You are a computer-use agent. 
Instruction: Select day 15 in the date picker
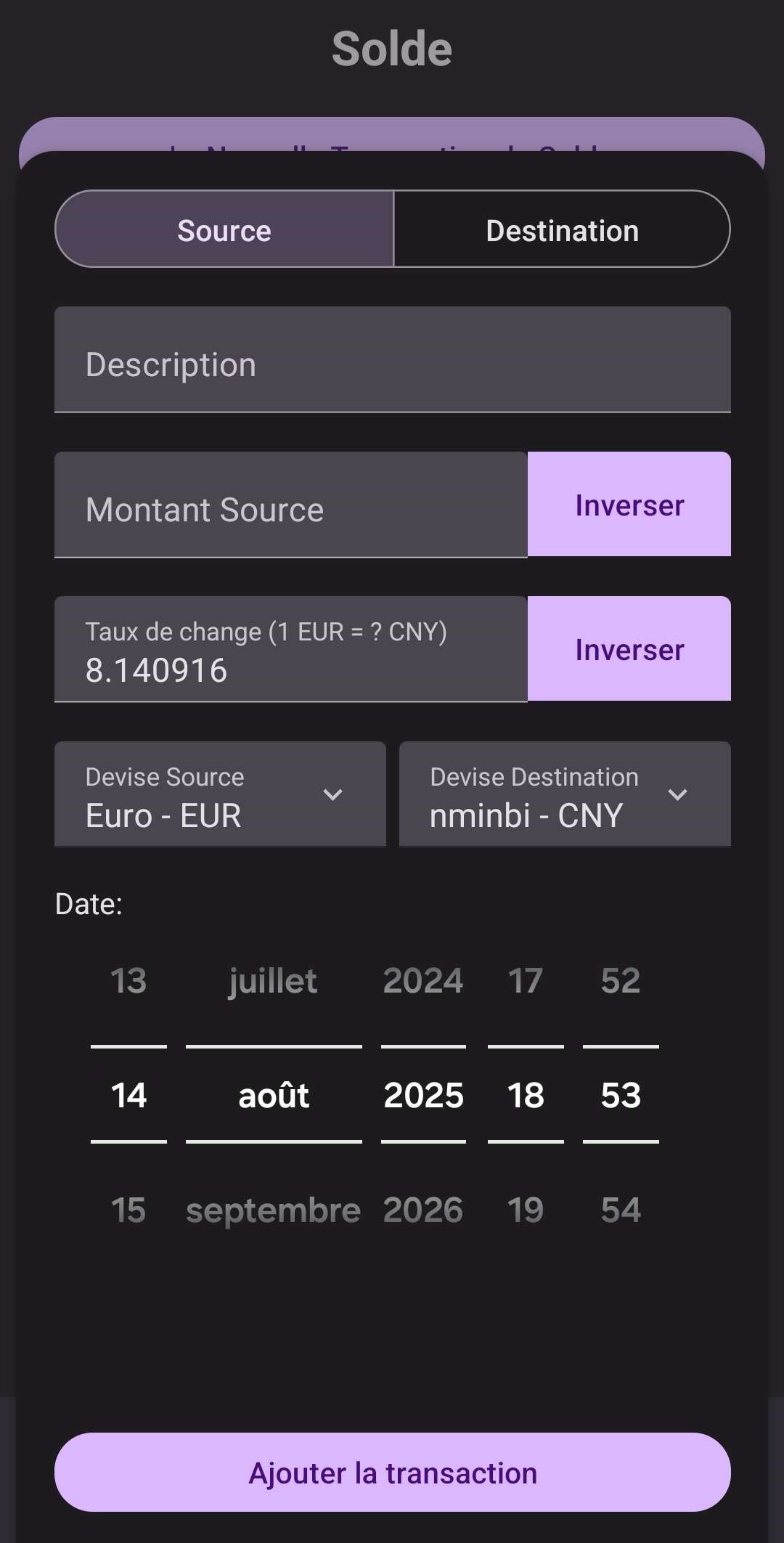click(128, 1210)
